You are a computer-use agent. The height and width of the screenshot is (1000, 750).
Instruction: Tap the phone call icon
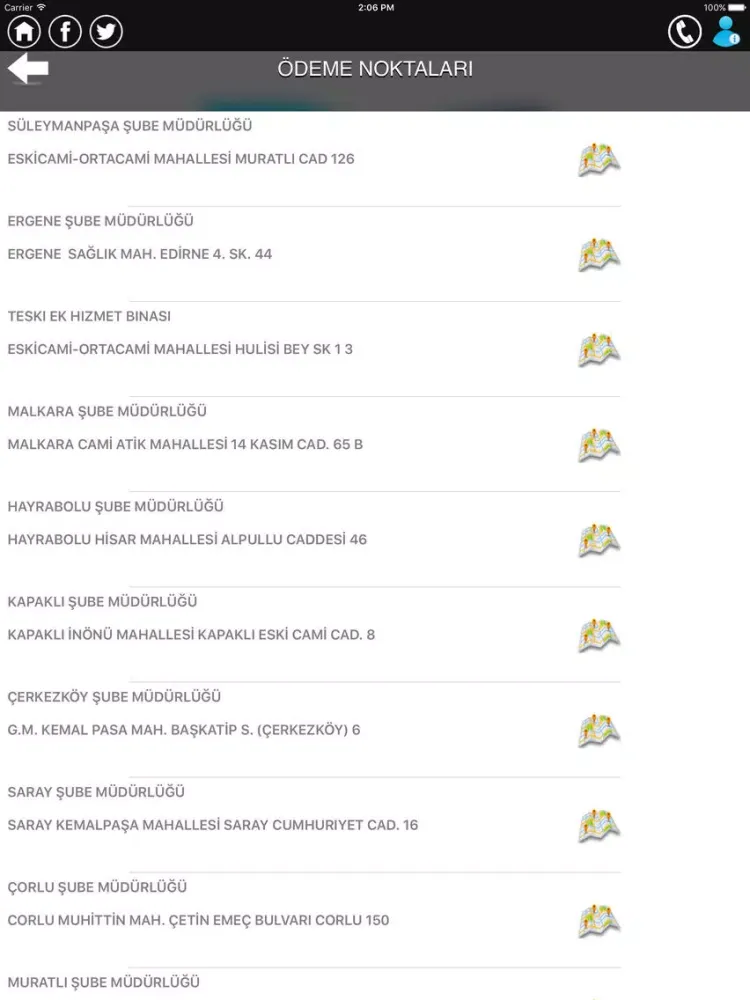[x=684, y=32]
